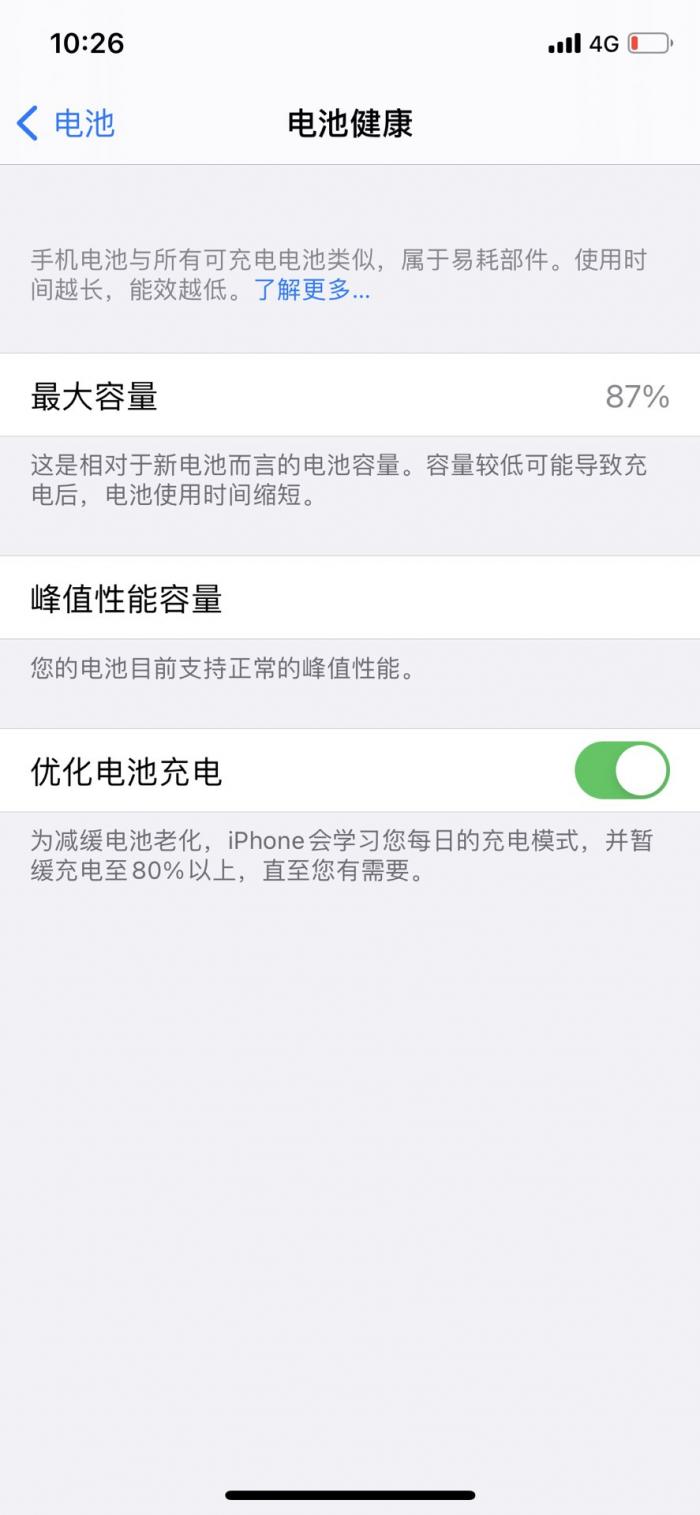The width and height of the screenshot is (700, 1515).
Task: Open the 了解更多 link
Action: pos(311,291)
